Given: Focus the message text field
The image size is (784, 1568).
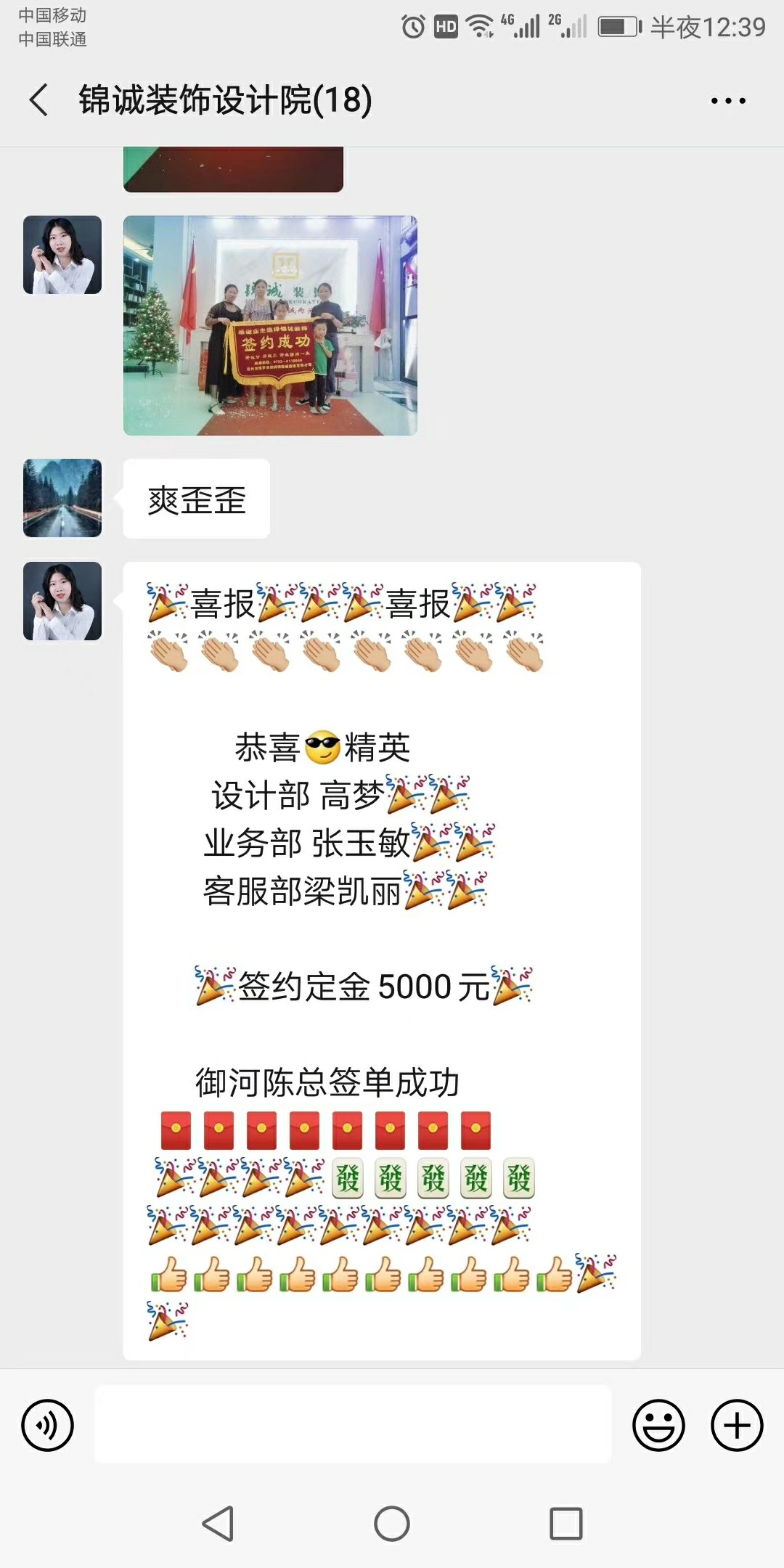Looking at the screenshot, I should (x=353, y=1424).
